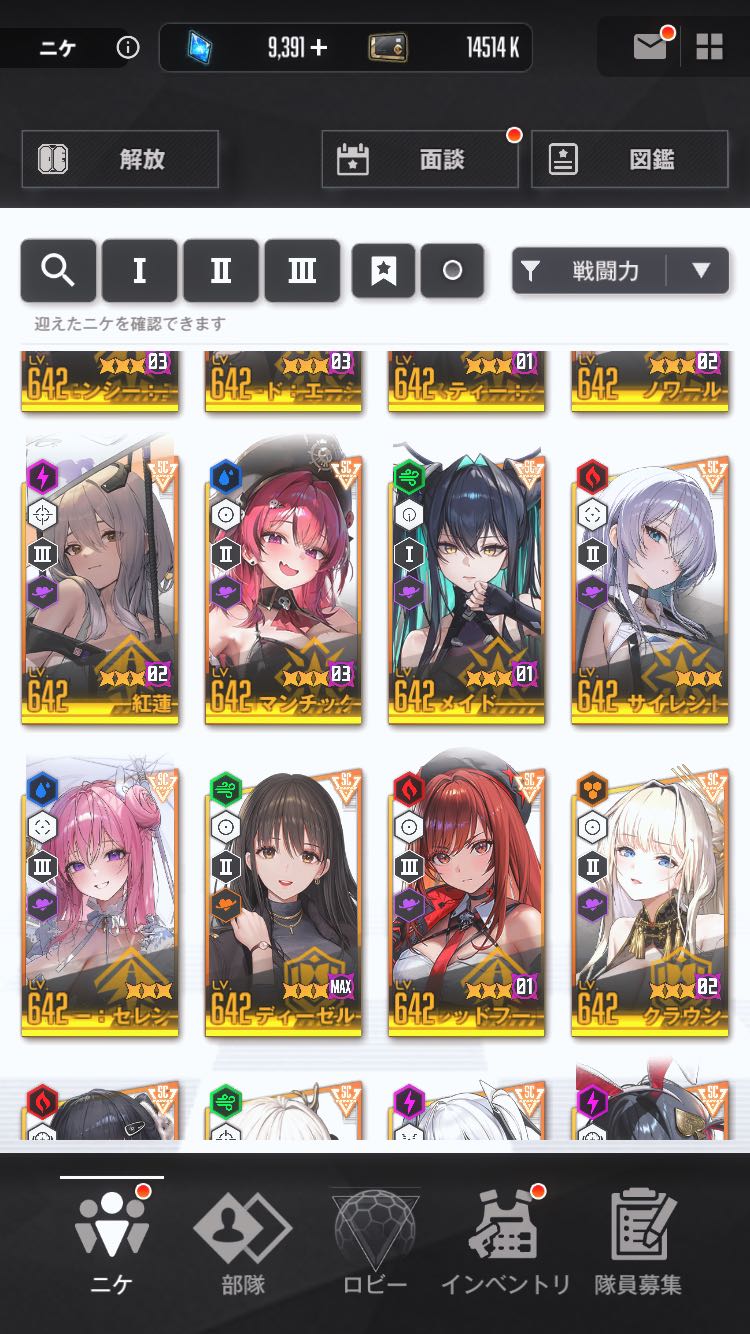Filter by burst type III
Image resolution: width=750 pixels, height=1334 pixels.
[302, 270]
